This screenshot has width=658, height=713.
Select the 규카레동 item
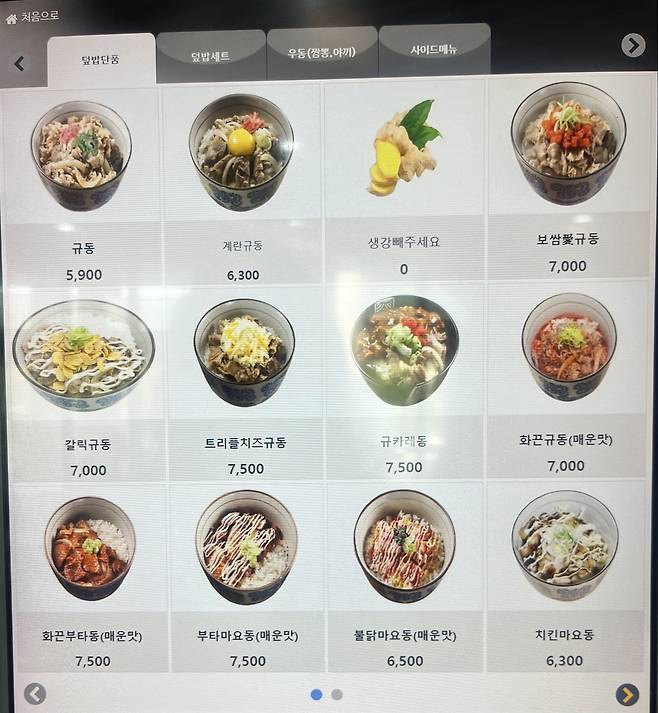(404, 381)
